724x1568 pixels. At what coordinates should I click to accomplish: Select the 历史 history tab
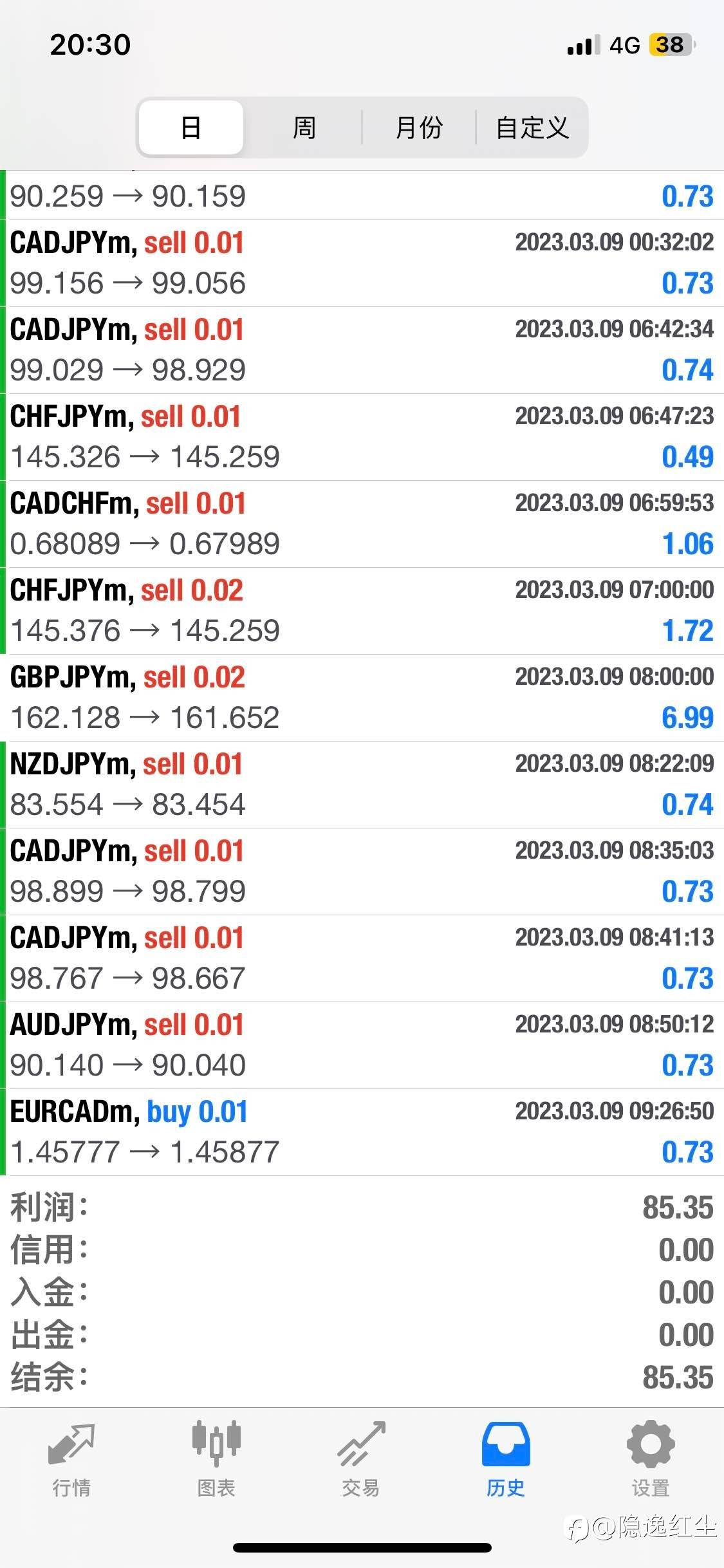[506, 1459]
